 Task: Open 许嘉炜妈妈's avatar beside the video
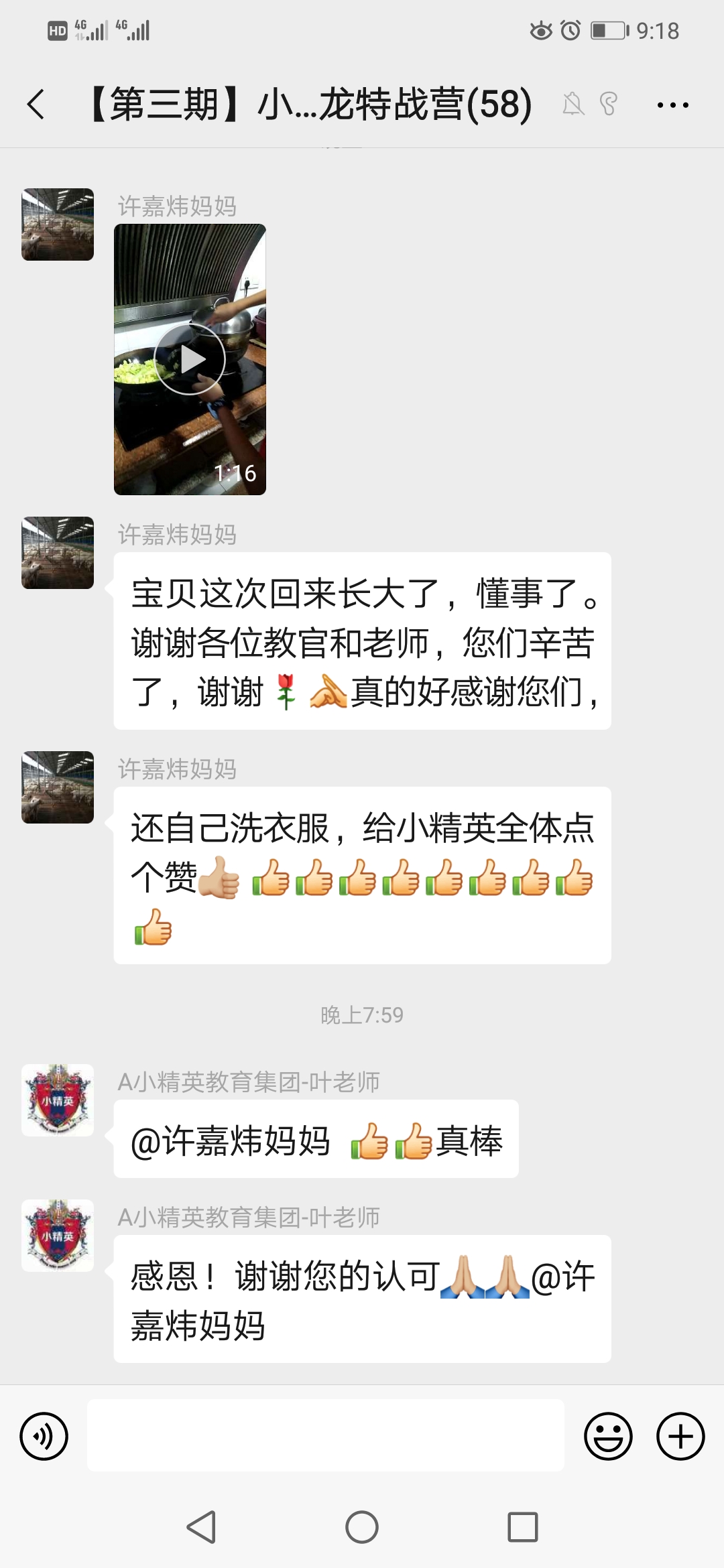click(58, 224)
